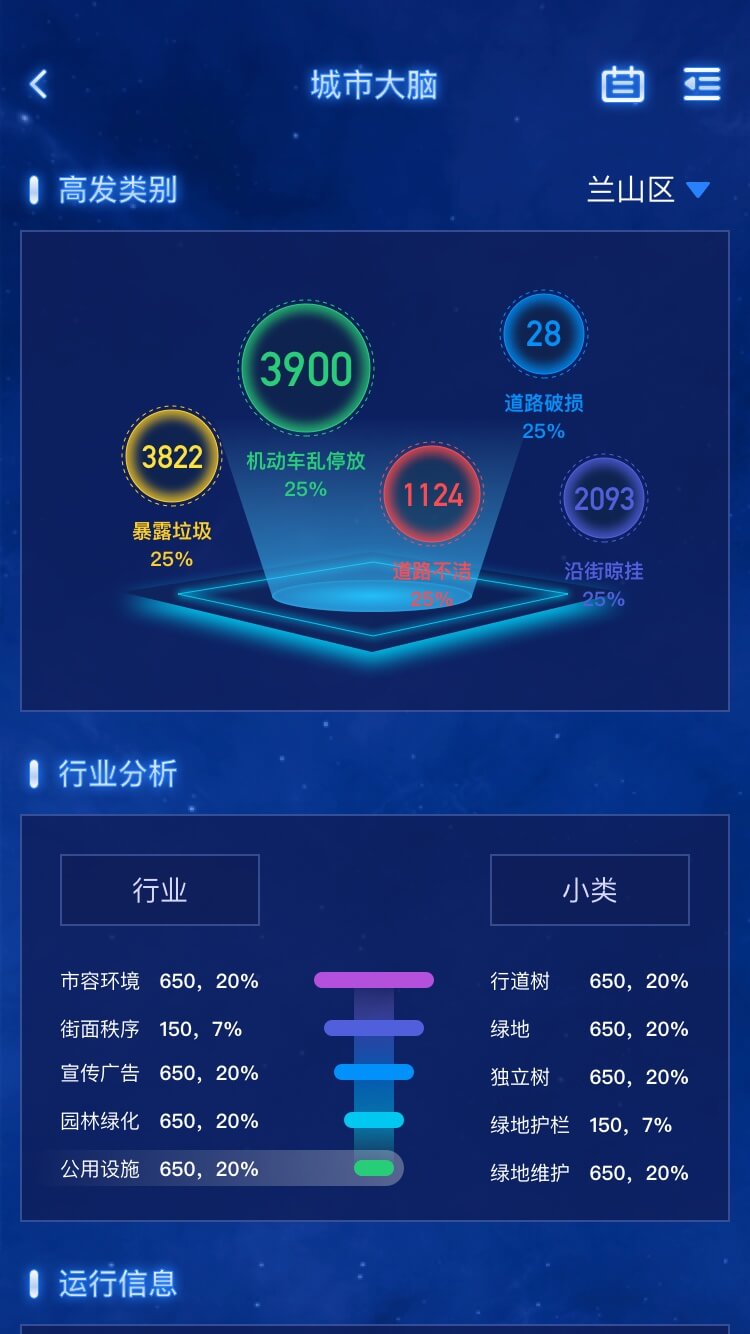Select the 宣传广告 industry row
The image size is (750, 1334).
click(160, 1073)
